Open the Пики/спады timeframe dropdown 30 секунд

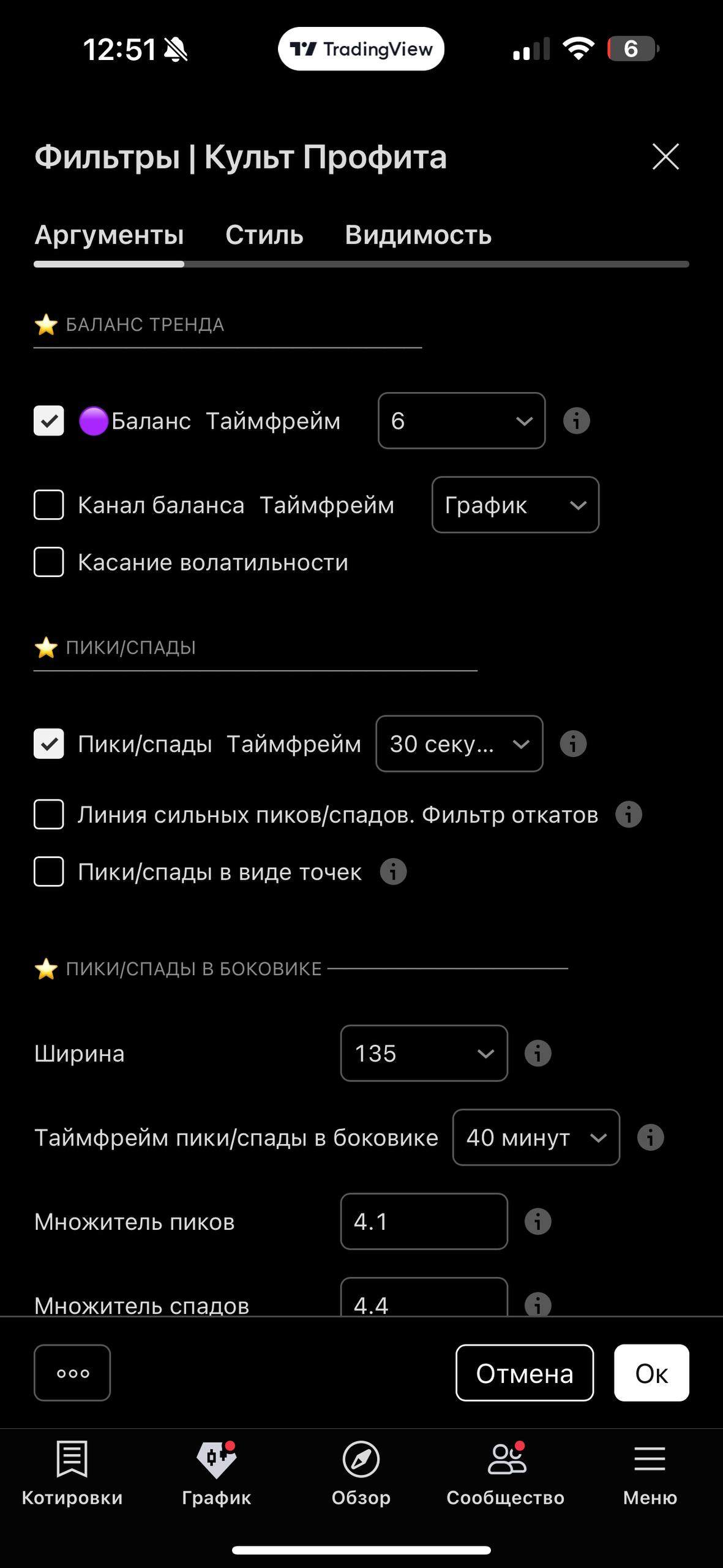tap(459, 744)
